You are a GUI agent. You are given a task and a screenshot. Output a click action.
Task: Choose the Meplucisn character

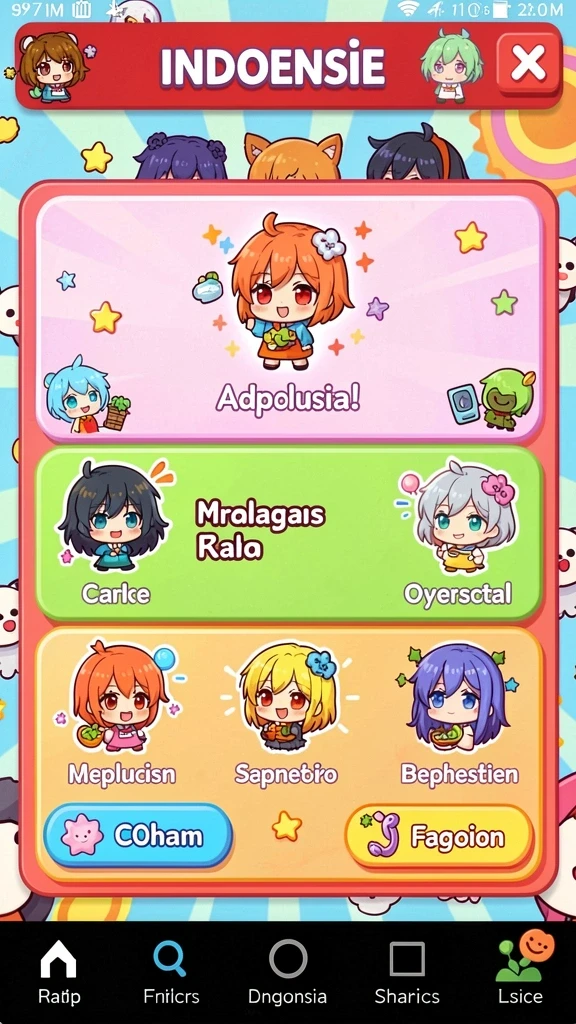(121, 713)
